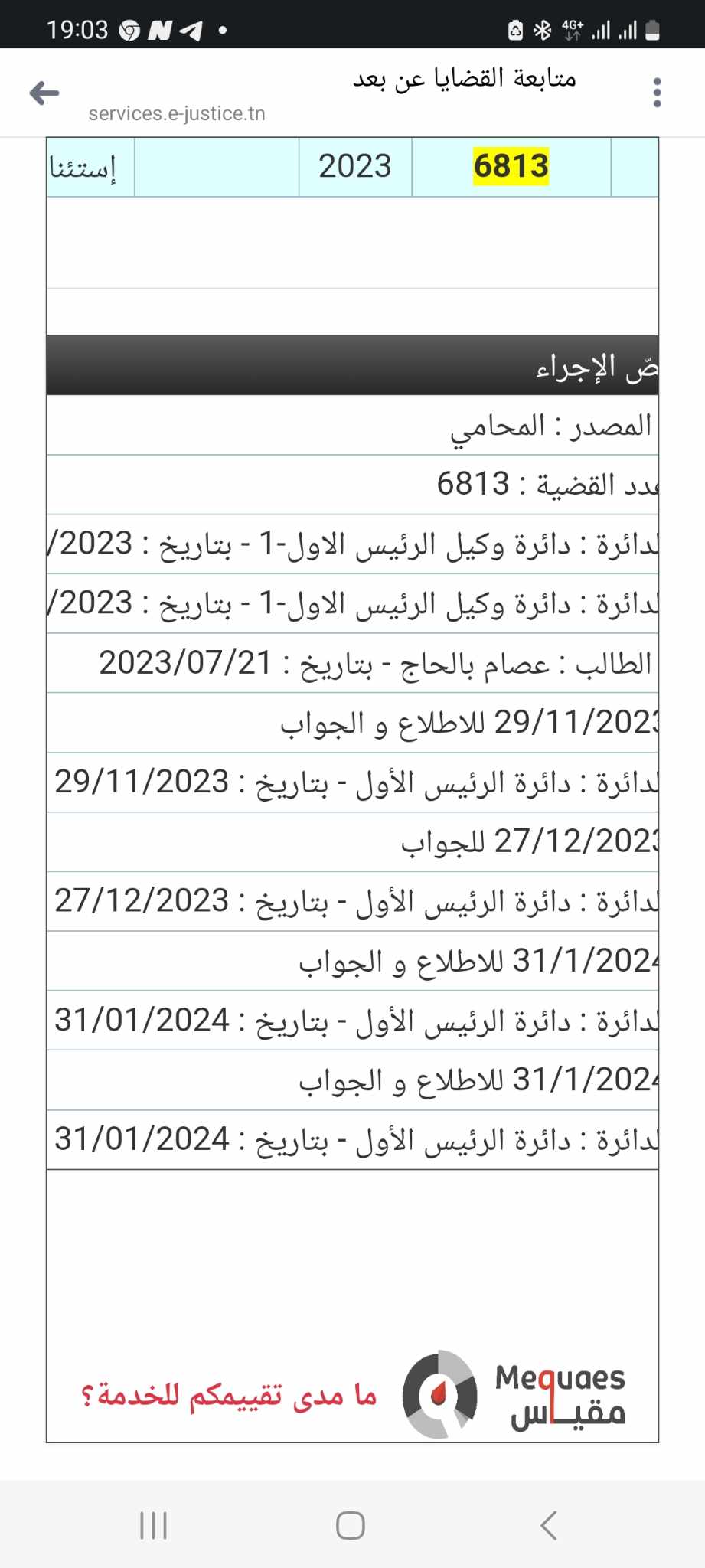The image size is (705, 1568).
Task: Open the Mequaes service rating banner
Action: [353, 1394]
